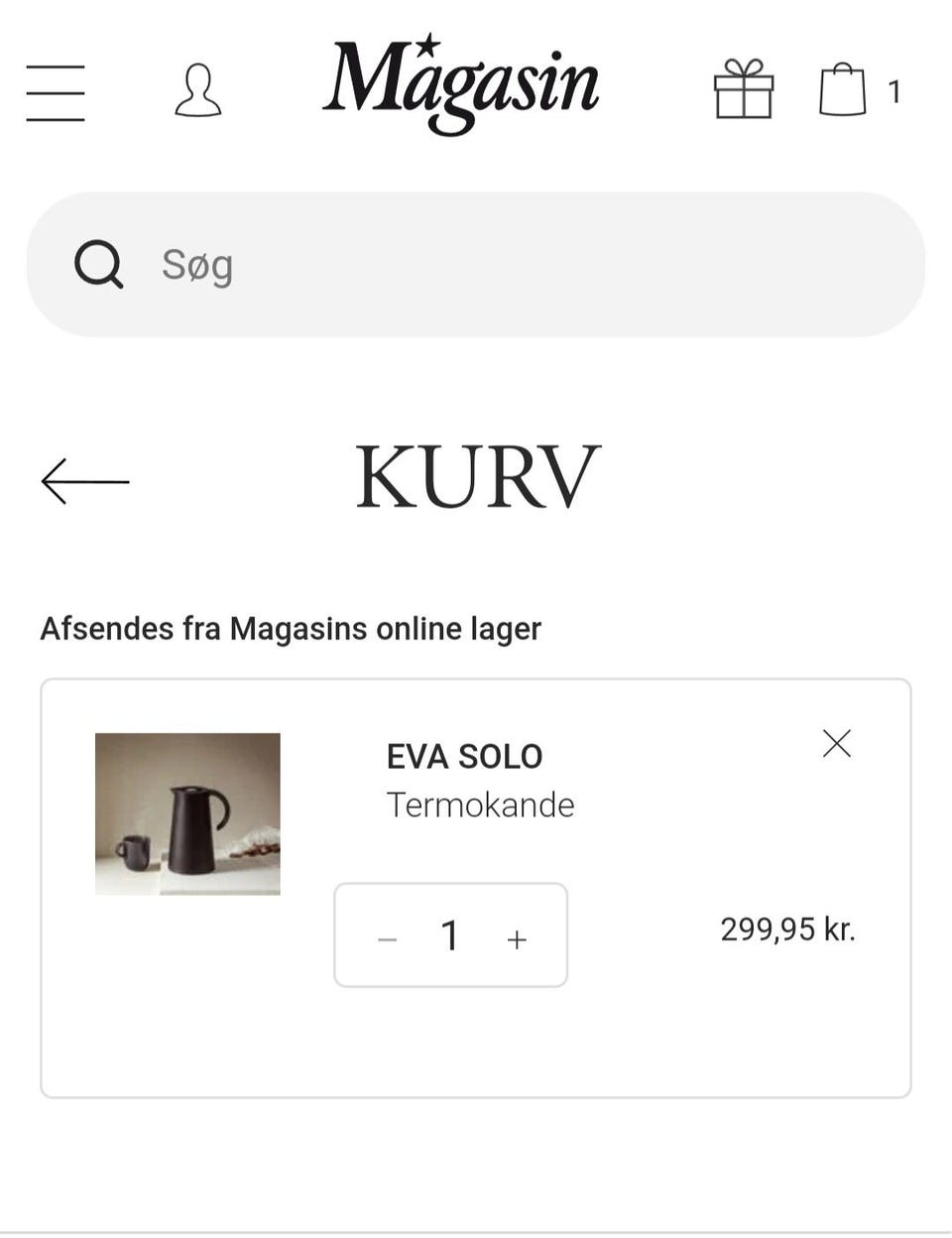Open the hamburger menu

[56, 92]
